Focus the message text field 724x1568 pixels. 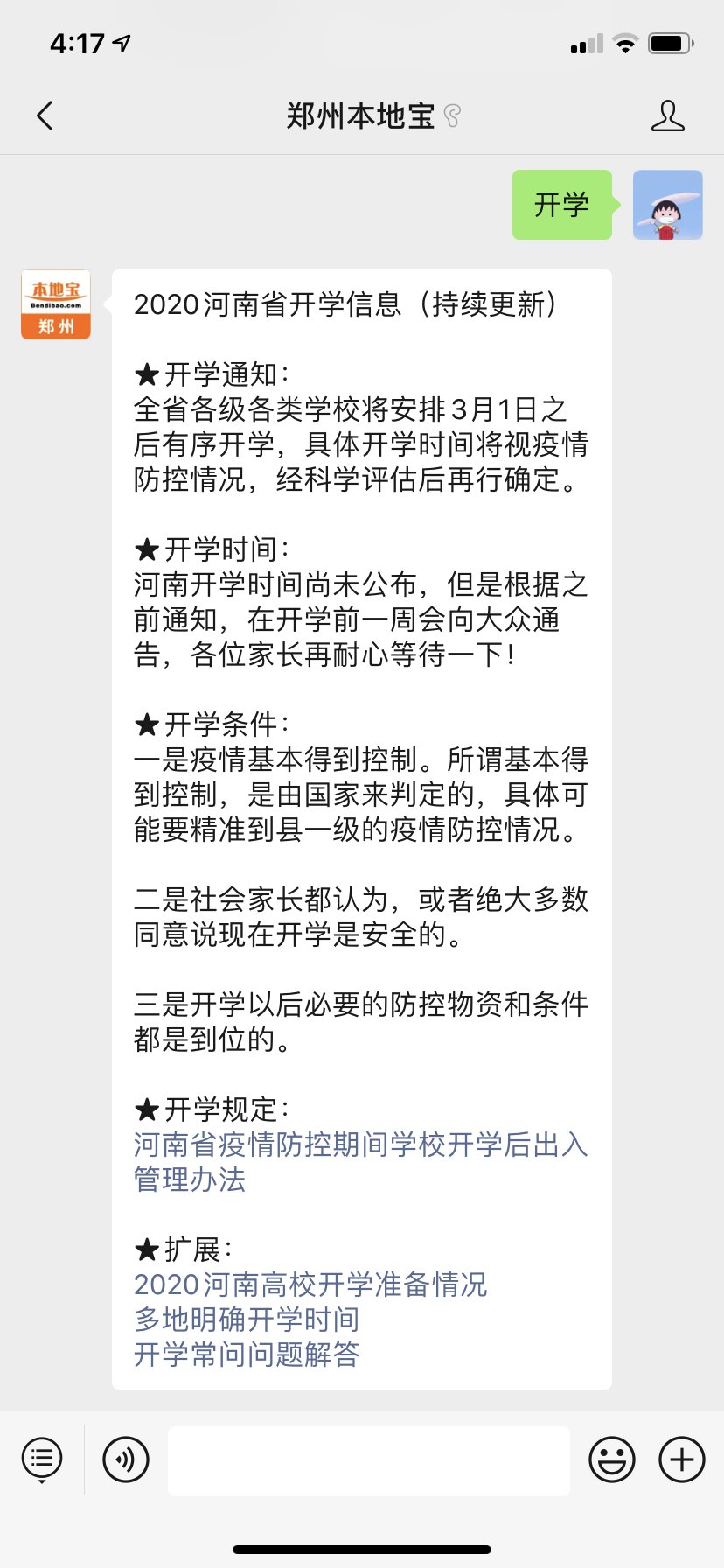(x=368, y=1459)
